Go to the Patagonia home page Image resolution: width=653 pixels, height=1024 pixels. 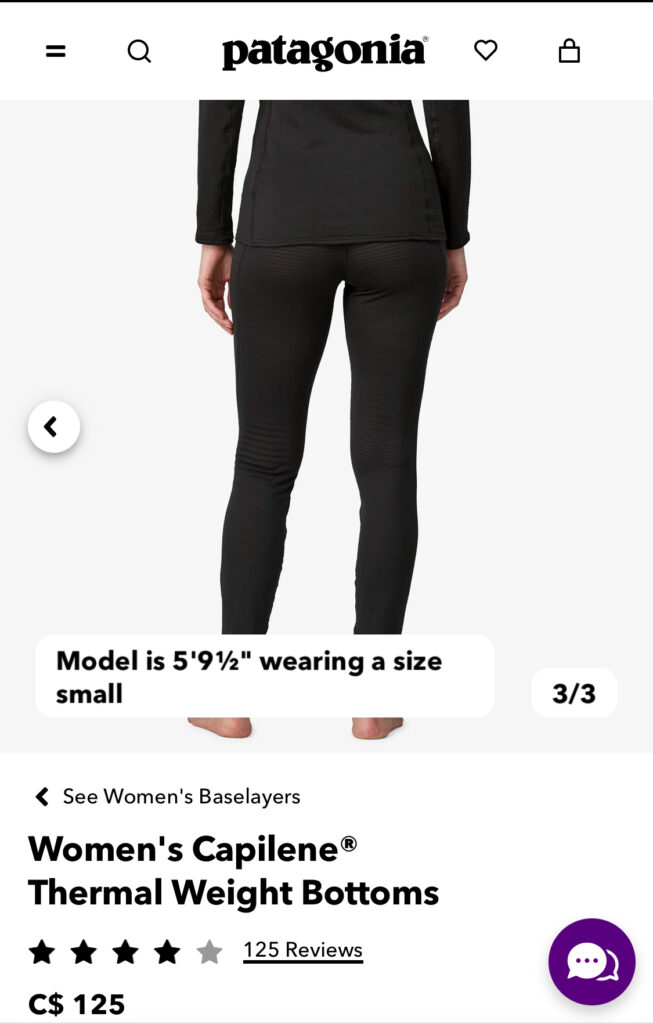(x=324, y=51)
